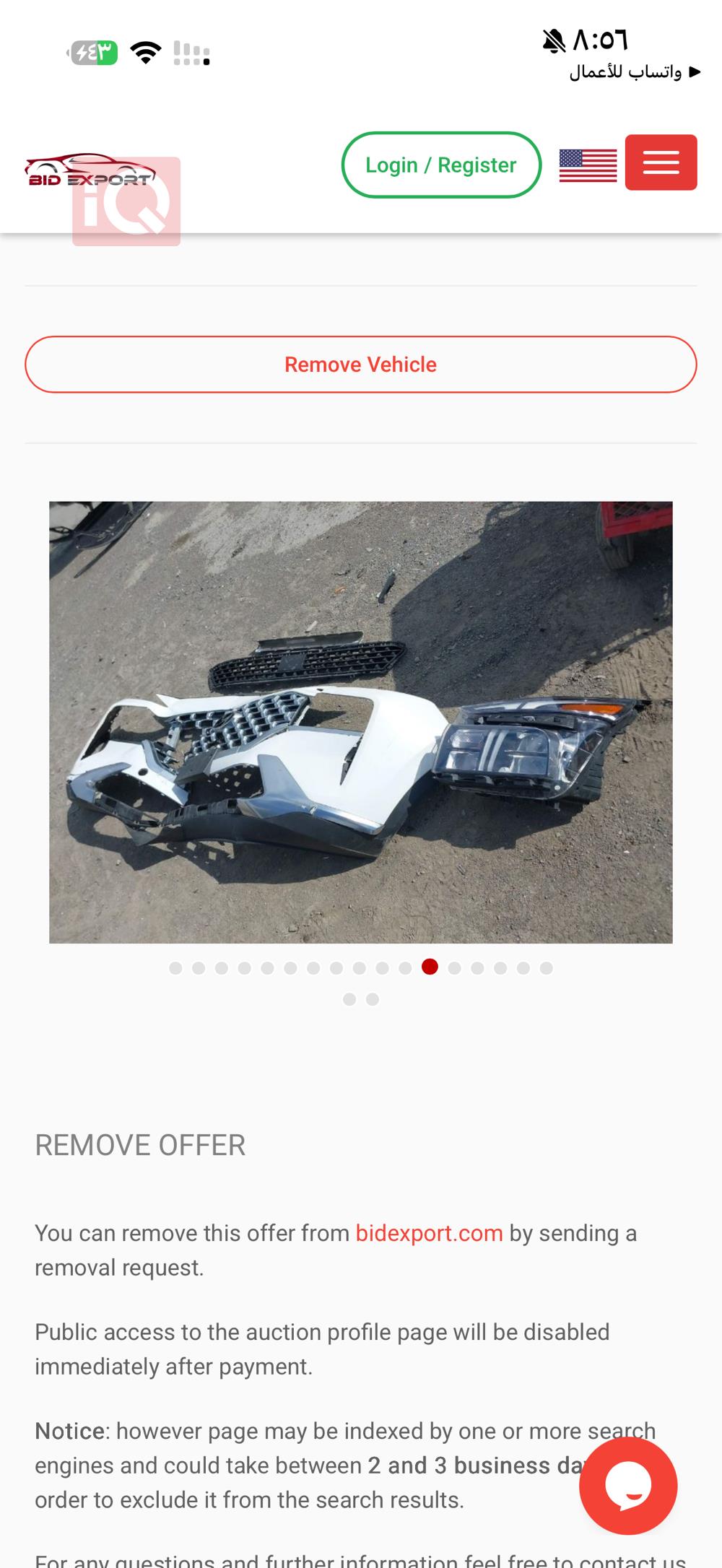Screen dimensions: 722x1568
Task: Open the hamburger menu
Action: tap(661, 162)
